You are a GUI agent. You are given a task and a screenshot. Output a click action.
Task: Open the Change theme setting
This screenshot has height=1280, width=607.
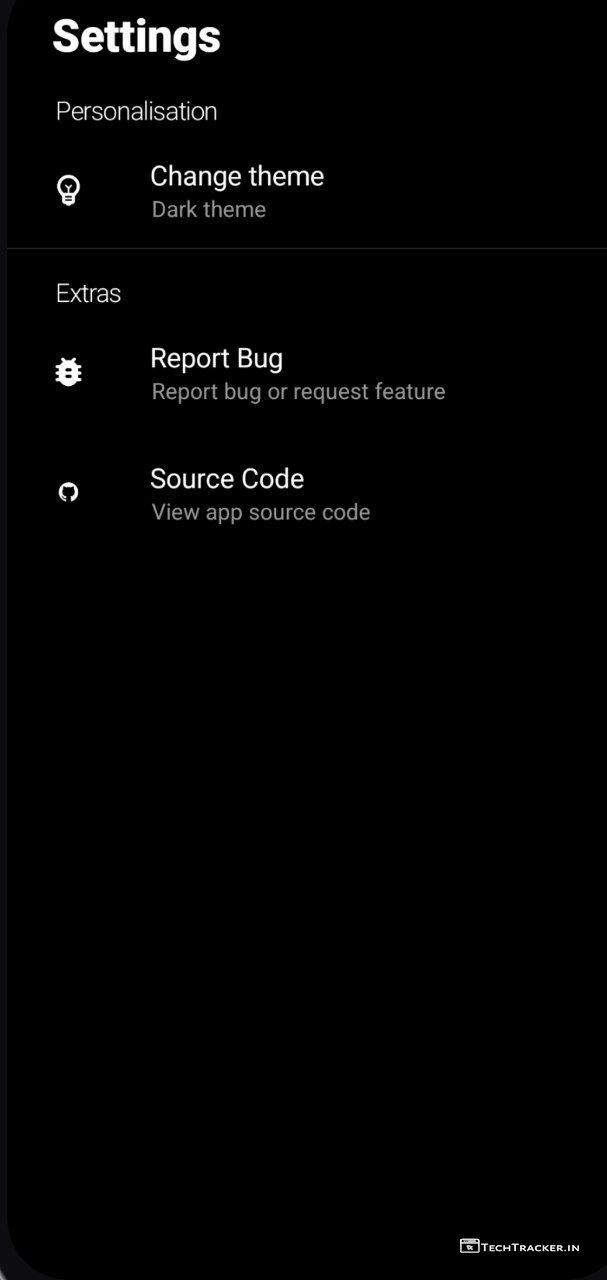pos(237,190)
